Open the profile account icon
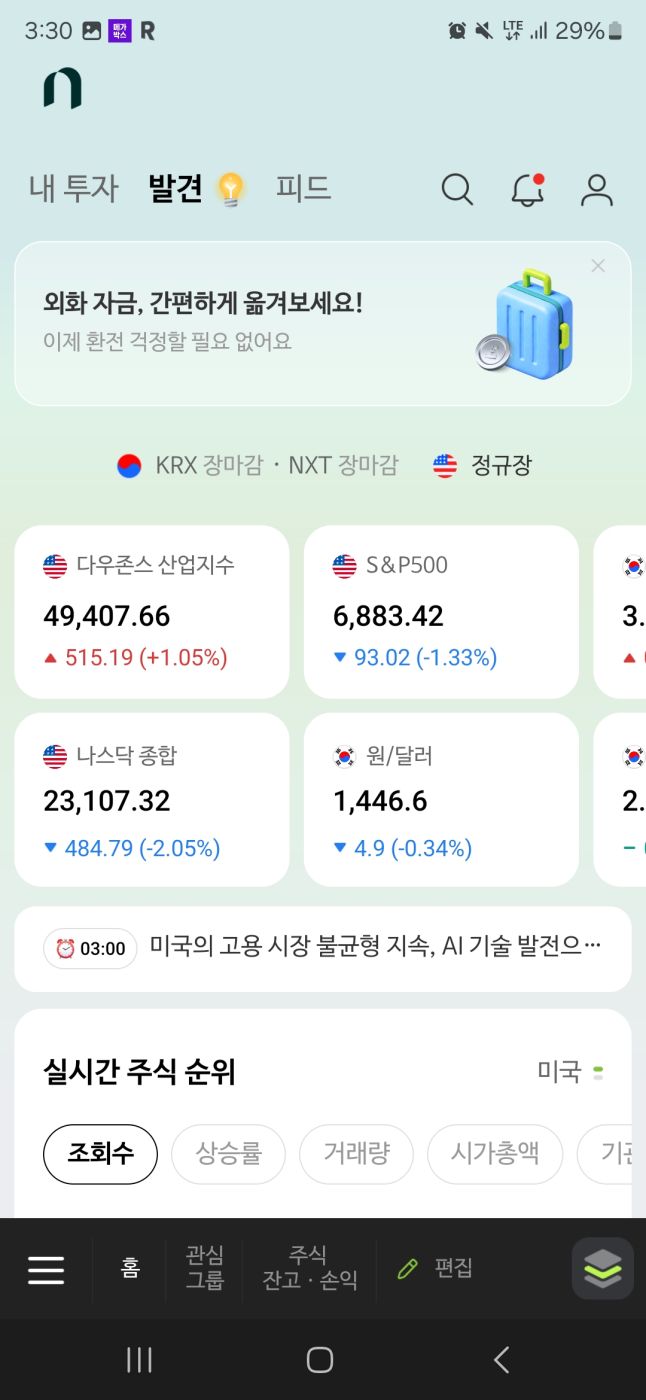This screenshot has height=1400, width=646. tap(596, 189)
